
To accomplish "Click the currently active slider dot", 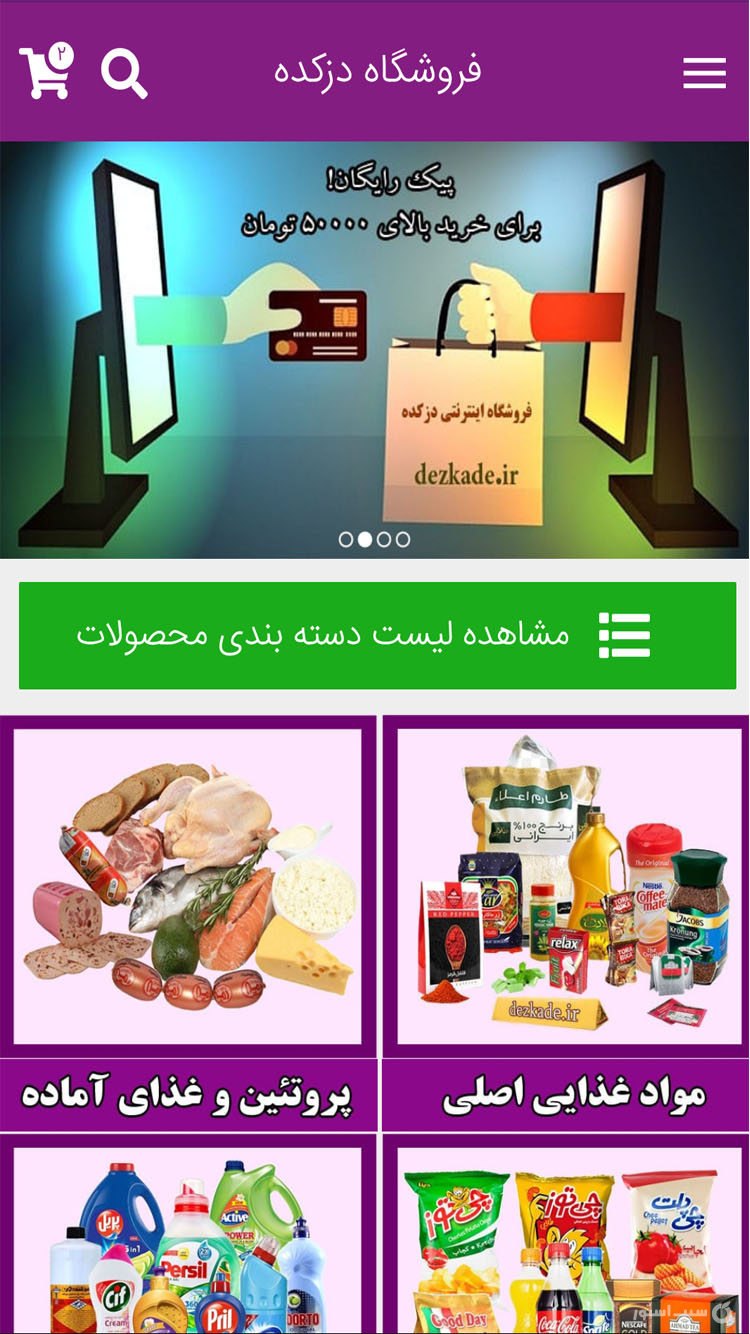I will pyautogui.click(x=365, y=538).
